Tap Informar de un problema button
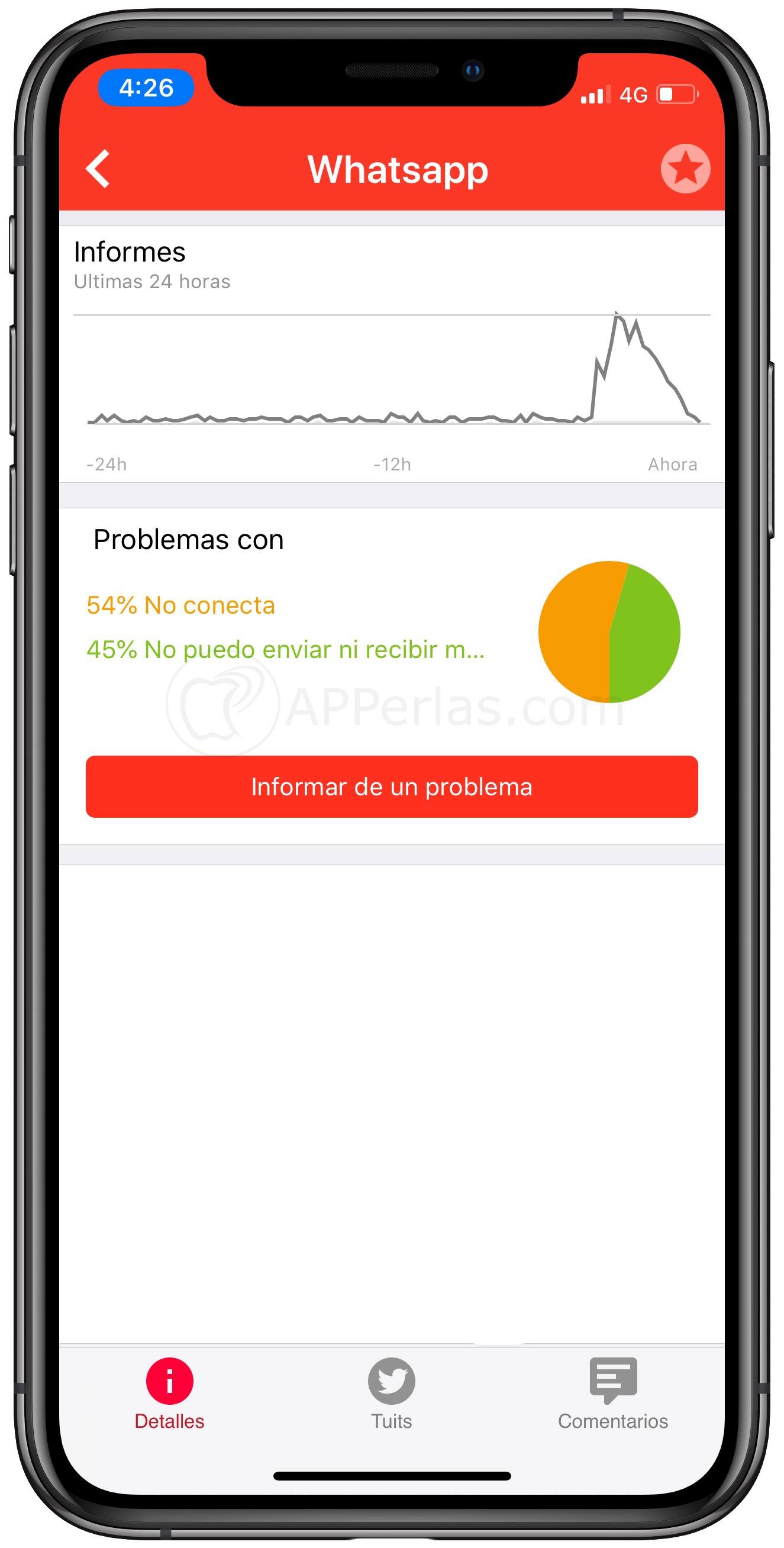Screen dimensions: 784x1548 tap(392, 786)
